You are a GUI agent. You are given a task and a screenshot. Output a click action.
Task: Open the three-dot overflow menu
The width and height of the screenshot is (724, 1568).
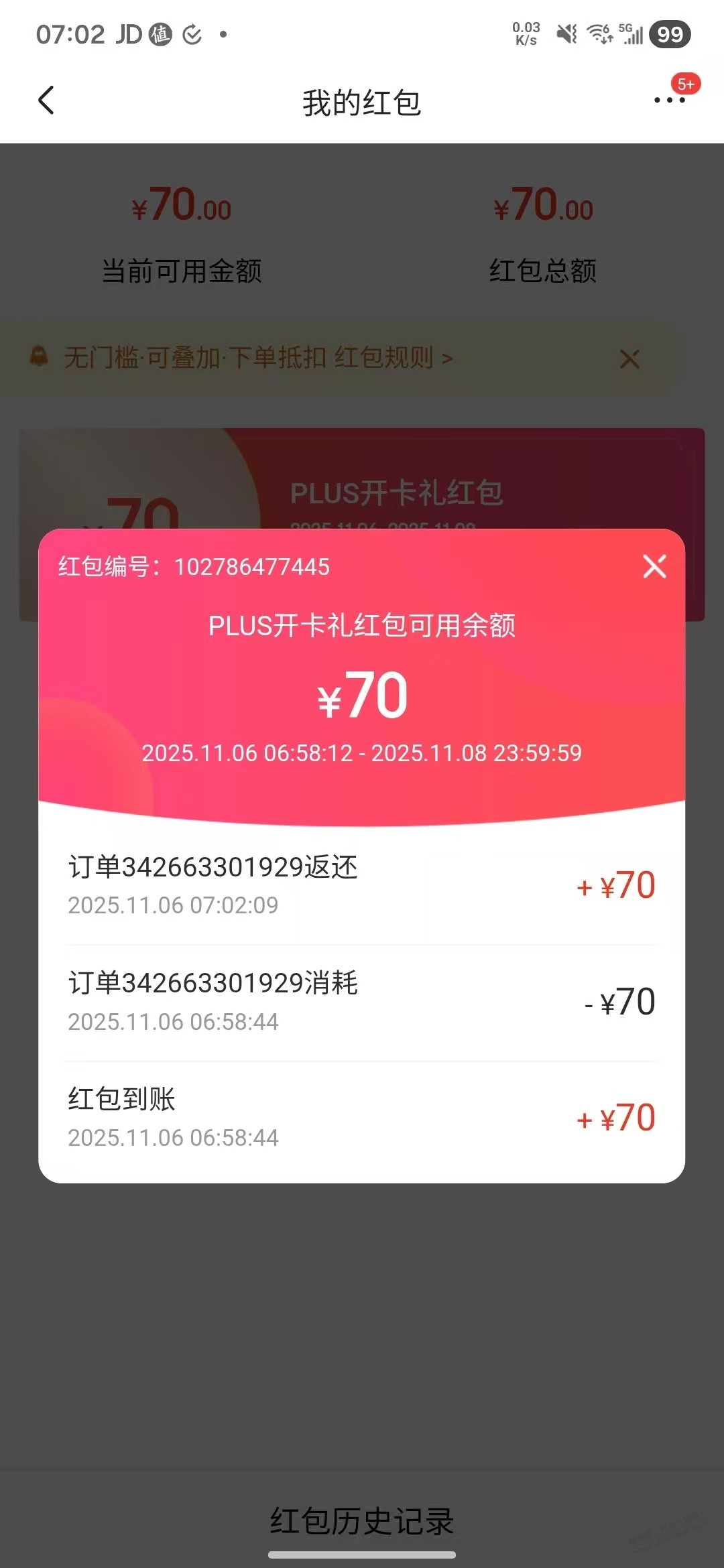(x=669, y=101)
